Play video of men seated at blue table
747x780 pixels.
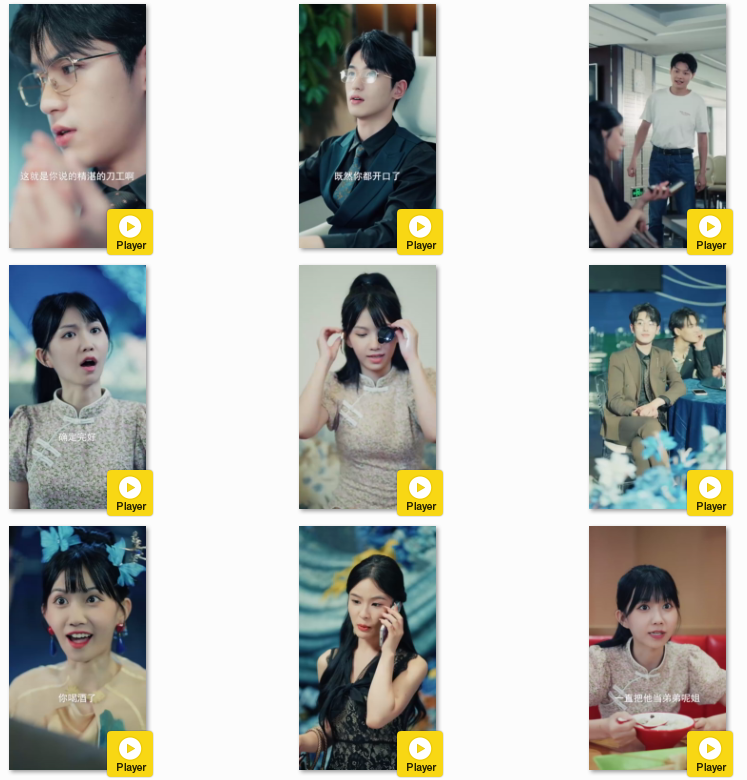pos(710,493)
